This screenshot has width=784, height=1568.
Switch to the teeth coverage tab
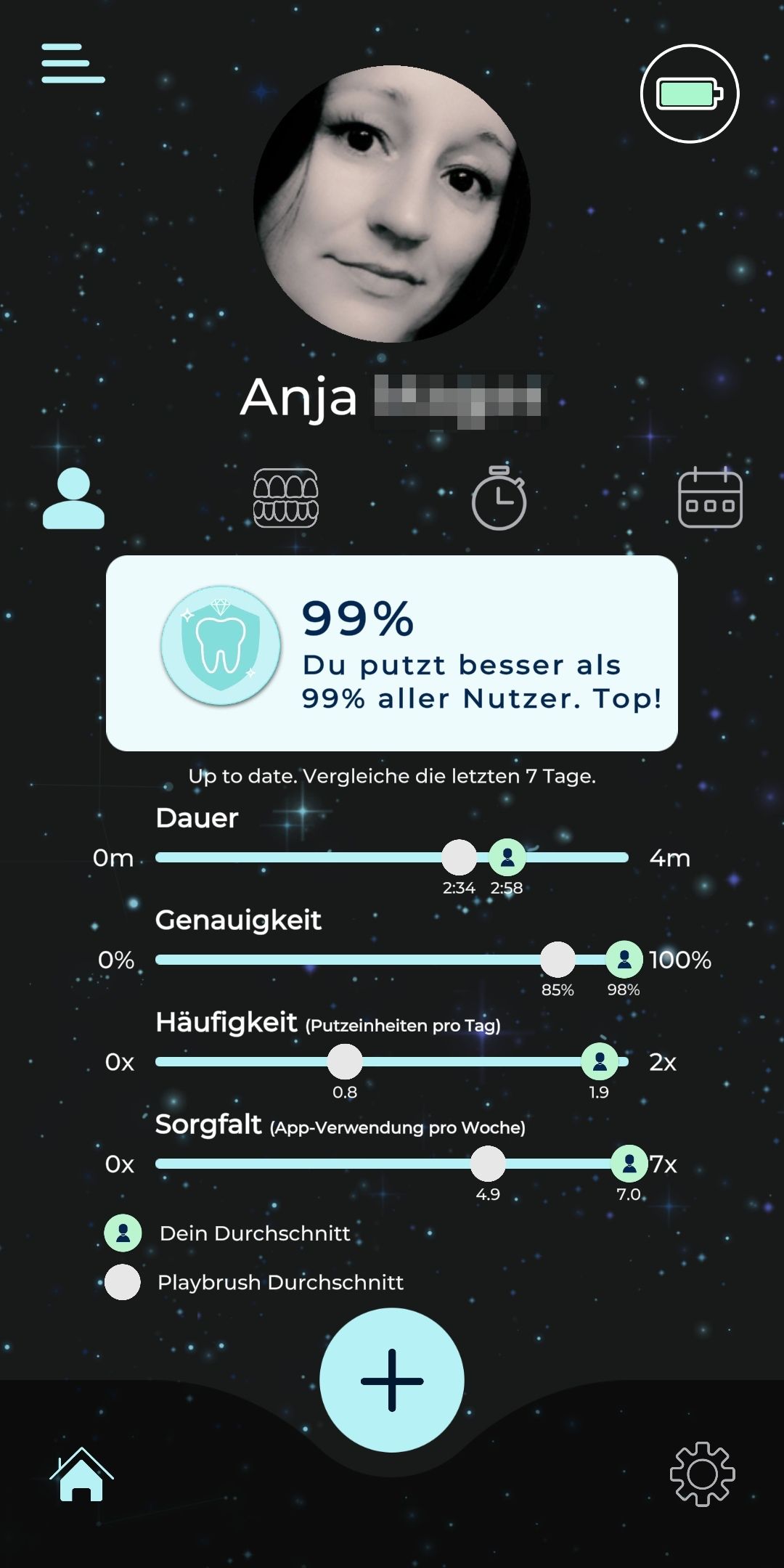coord(285,498)
